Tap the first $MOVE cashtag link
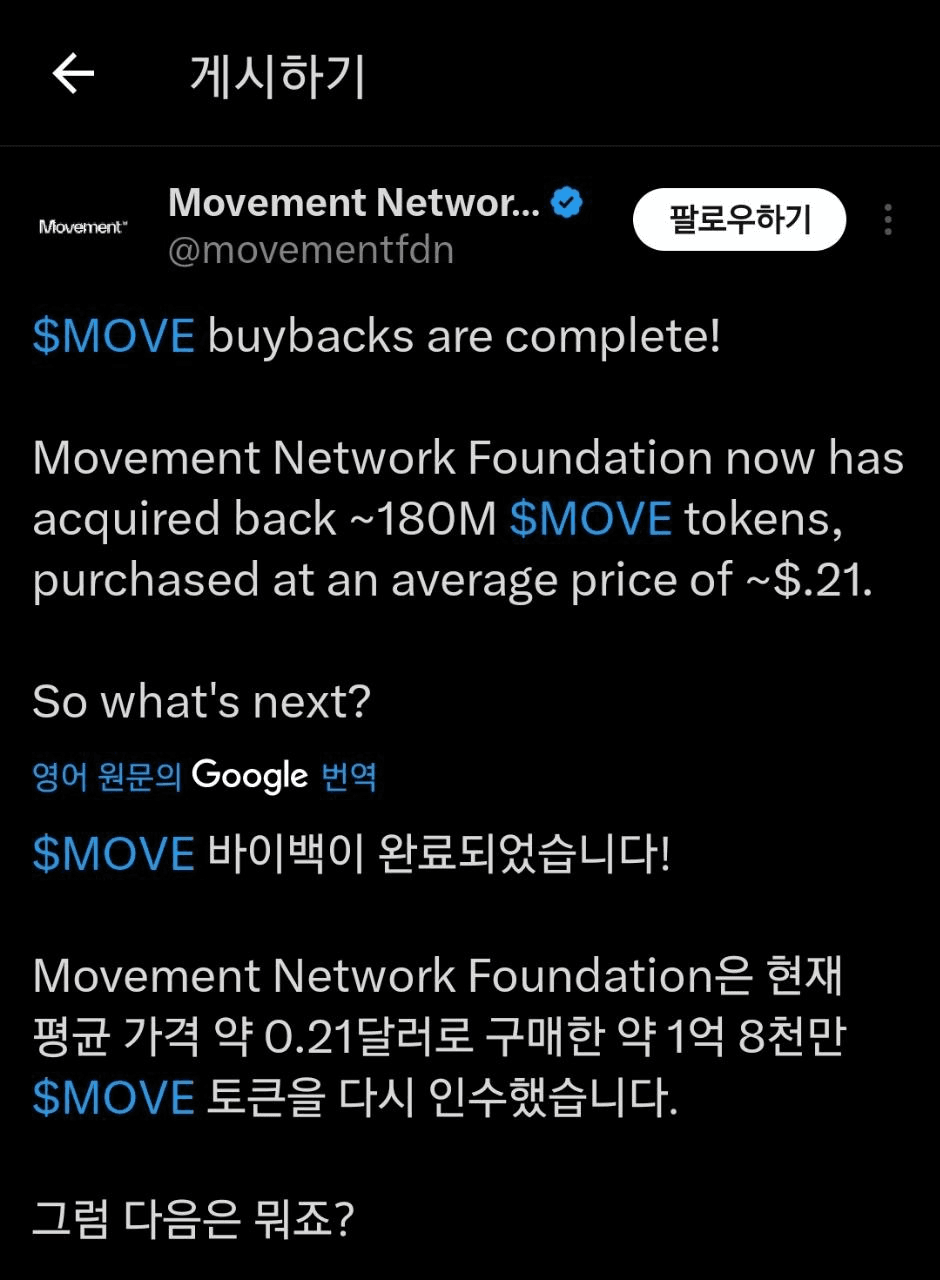This screenshot has height=1280, width=940. 113,337
